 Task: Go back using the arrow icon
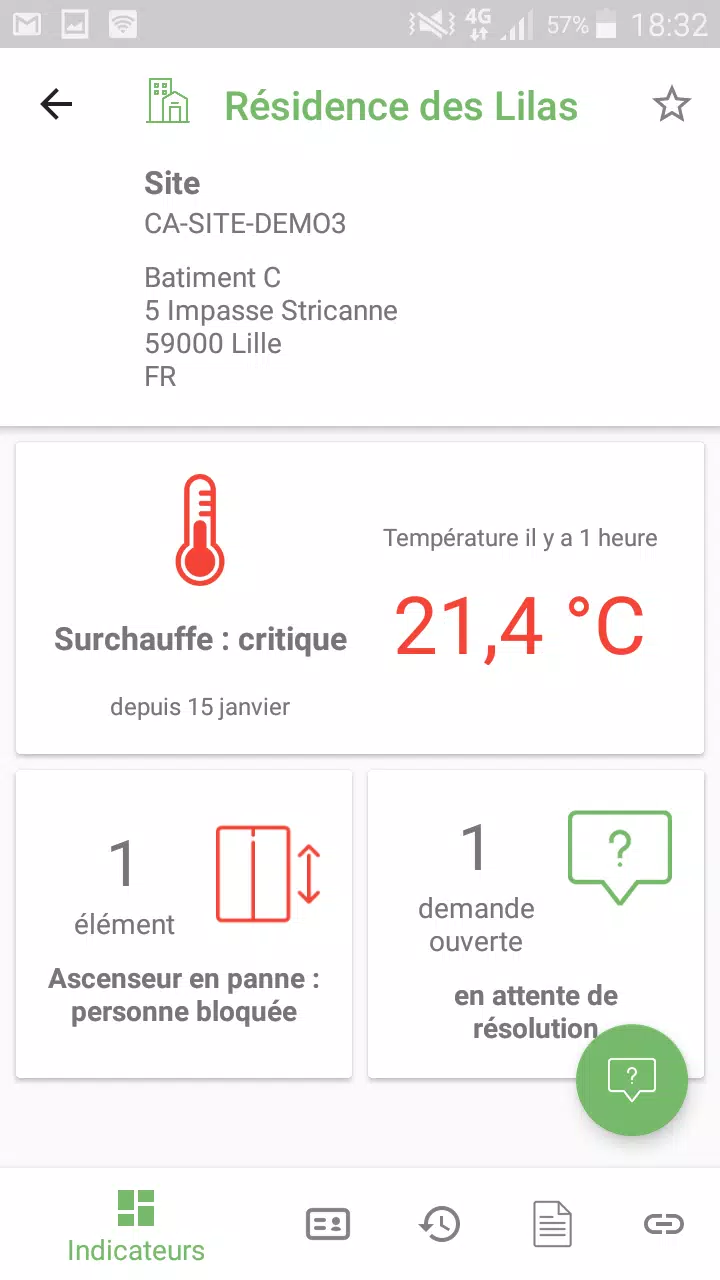[x=56, y=104]
